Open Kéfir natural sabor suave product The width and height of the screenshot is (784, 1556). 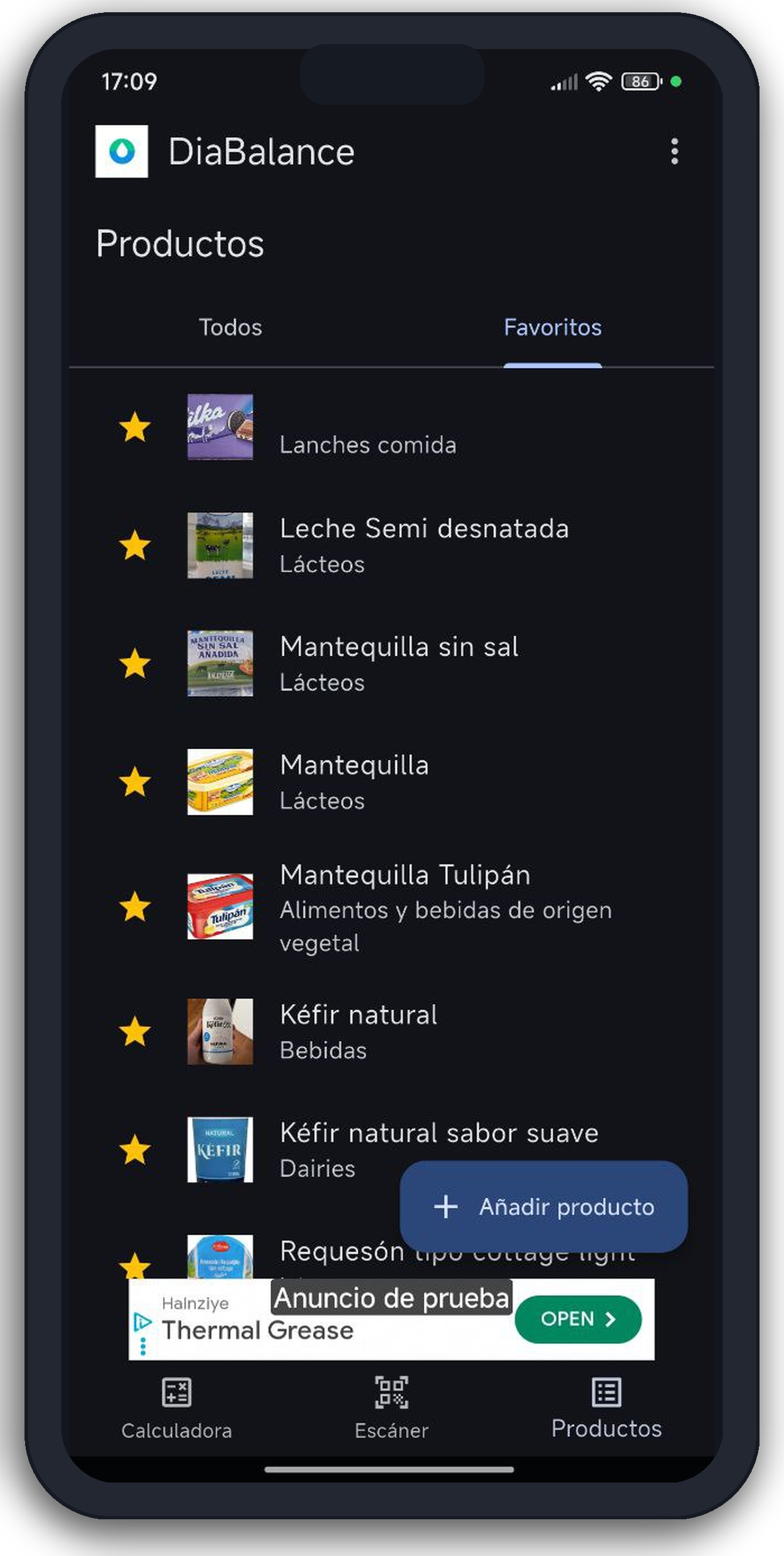[439, 1133]
